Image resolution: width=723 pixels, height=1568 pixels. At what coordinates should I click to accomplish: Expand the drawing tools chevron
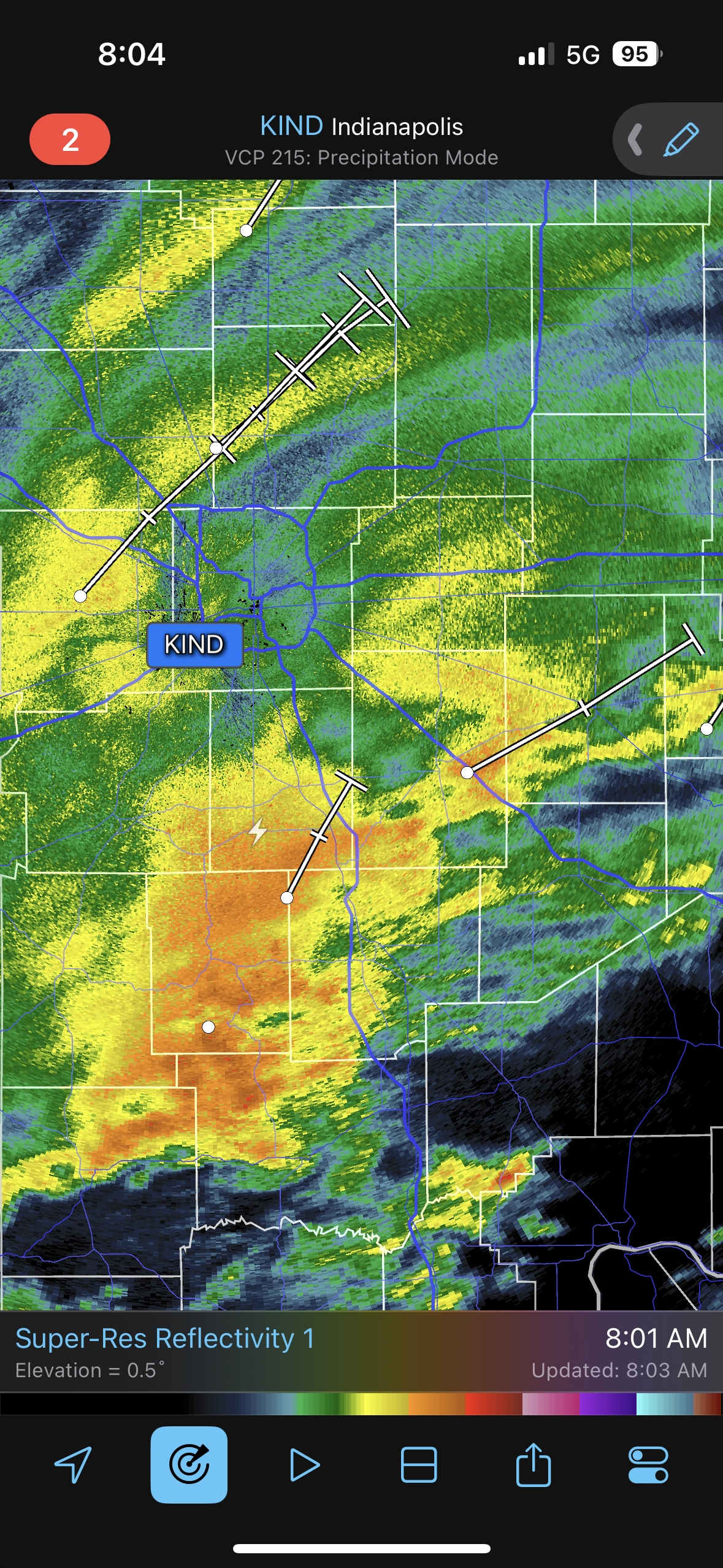(x=635, y=140)
